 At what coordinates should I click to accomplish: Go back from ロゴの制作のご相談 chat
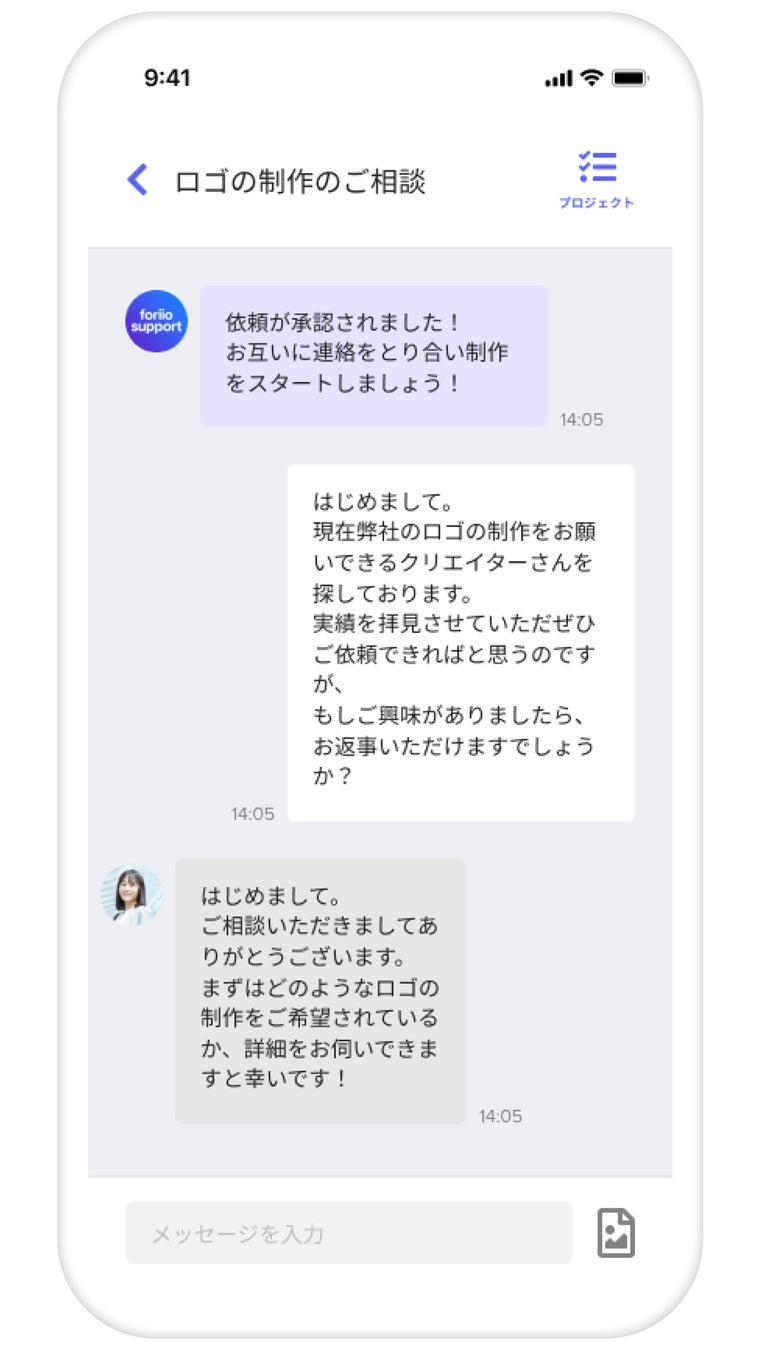click(x=138, y=181)
